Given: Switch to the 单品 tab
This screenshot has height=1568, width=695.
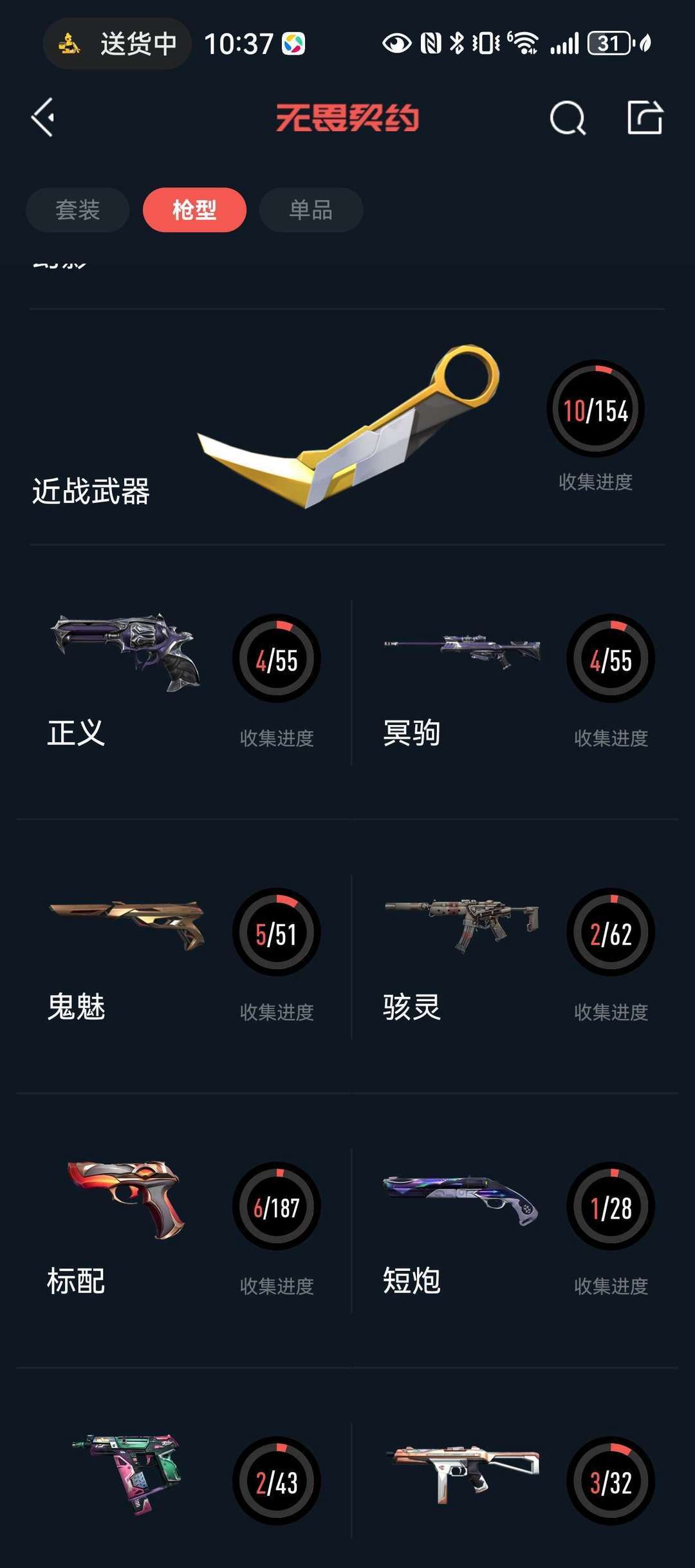Looking at the screenshot, I should pos(311,210).
